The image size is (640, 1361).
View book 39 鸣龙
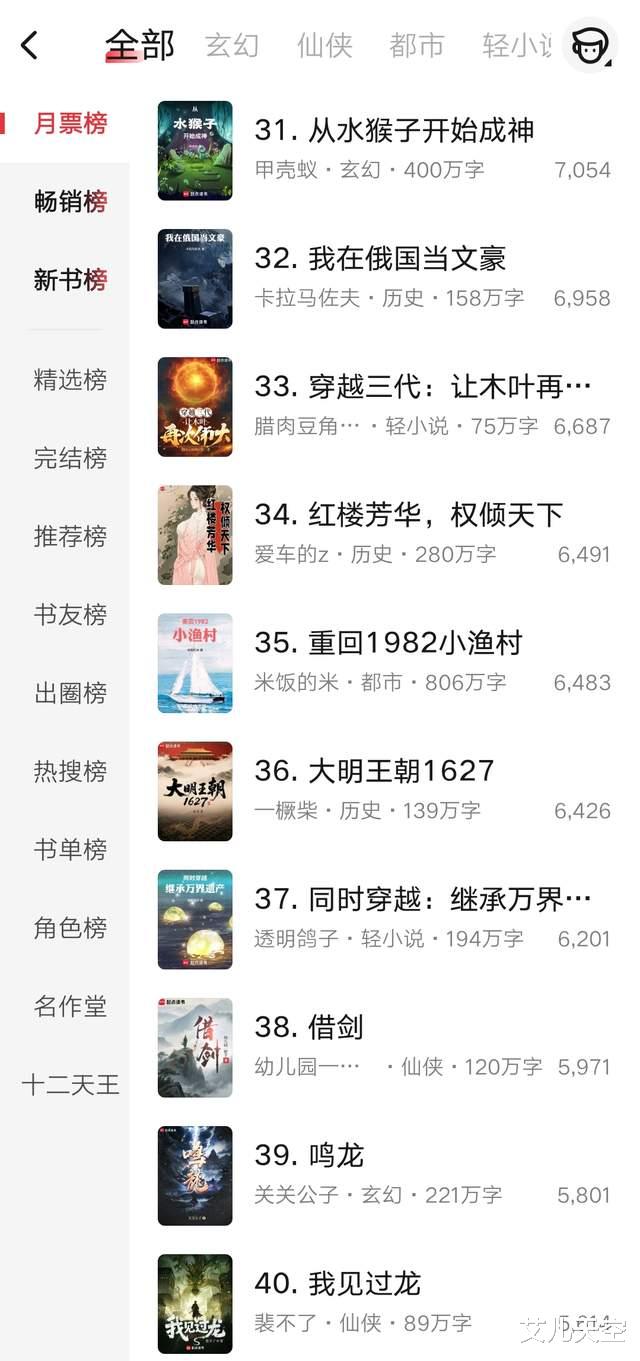pos(308,1156)
